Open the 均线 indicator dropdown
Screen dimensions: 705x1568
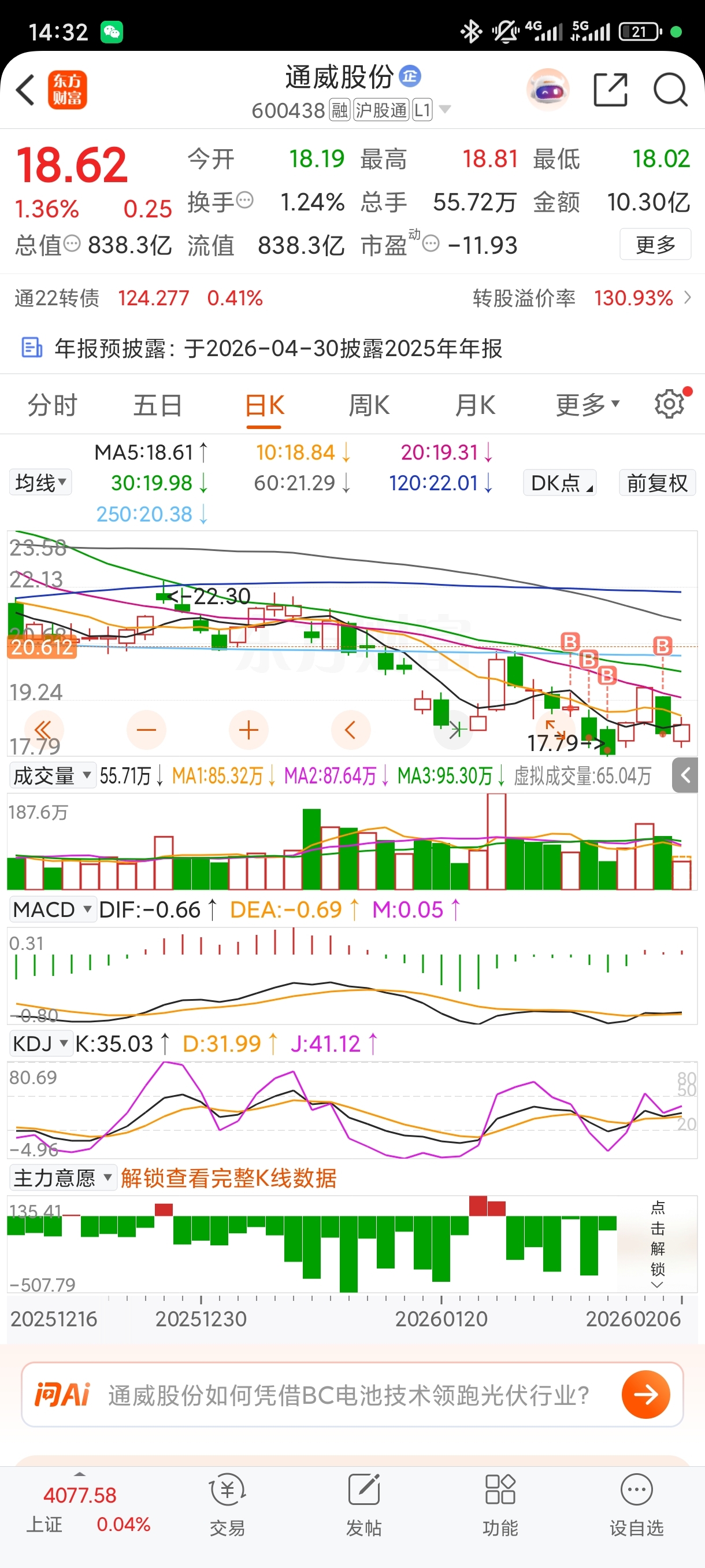(x=40, y=483)
